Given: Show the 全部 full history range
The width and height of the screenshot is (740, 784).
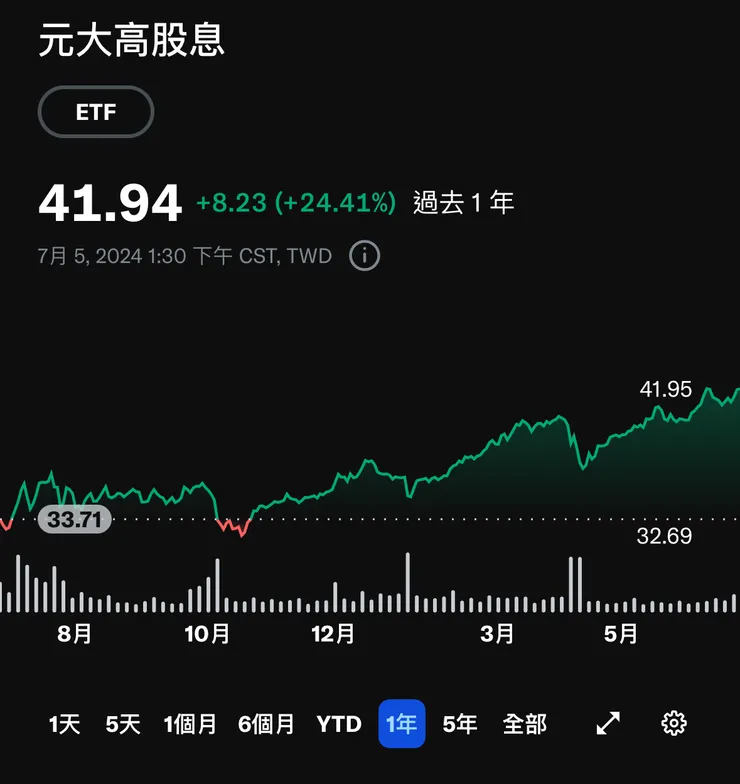Looking at the screenshot, I should (x=526, y=723).
